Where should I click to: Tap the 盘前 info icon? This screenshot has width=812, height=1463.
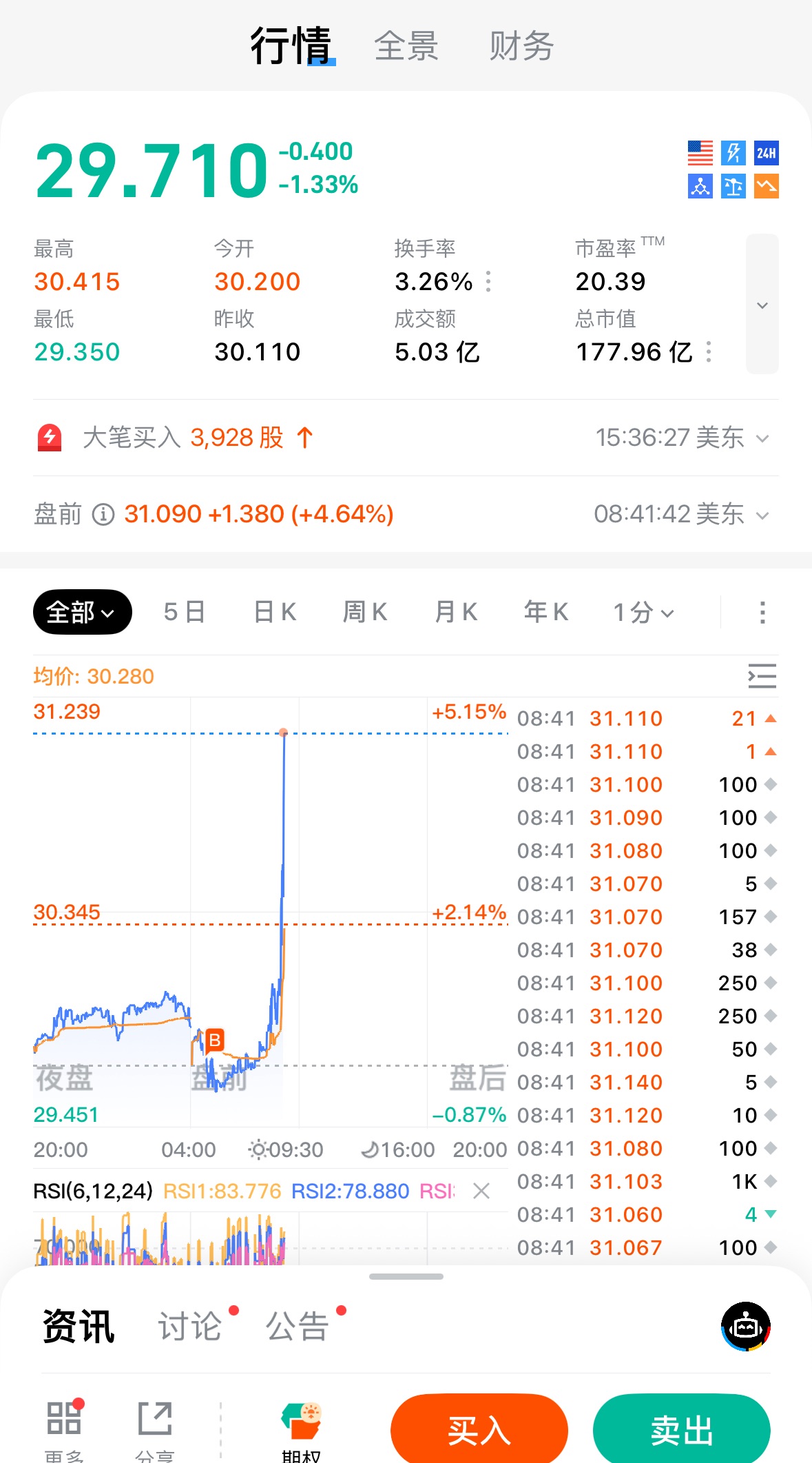pos(103,514)
